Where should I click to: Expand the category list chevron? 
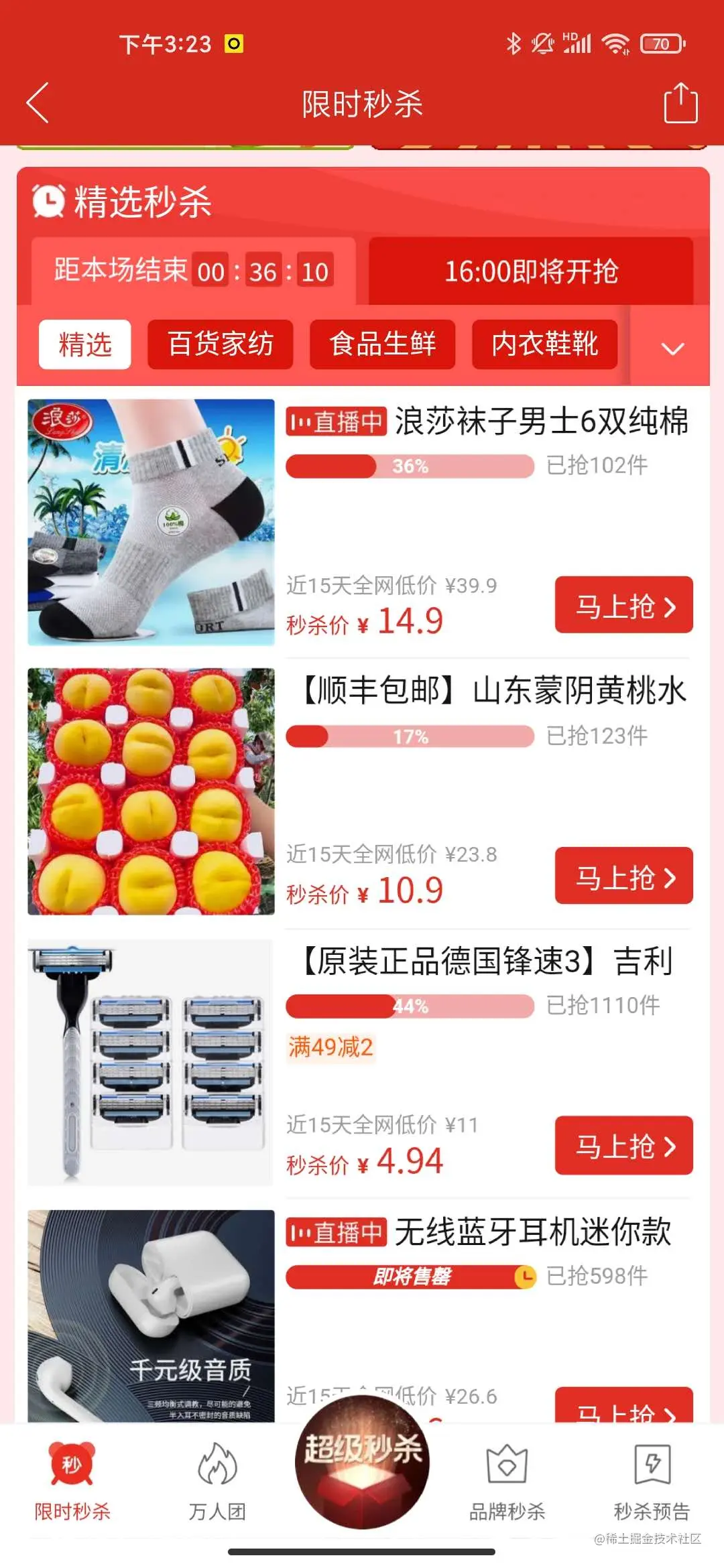click(672, 348)
